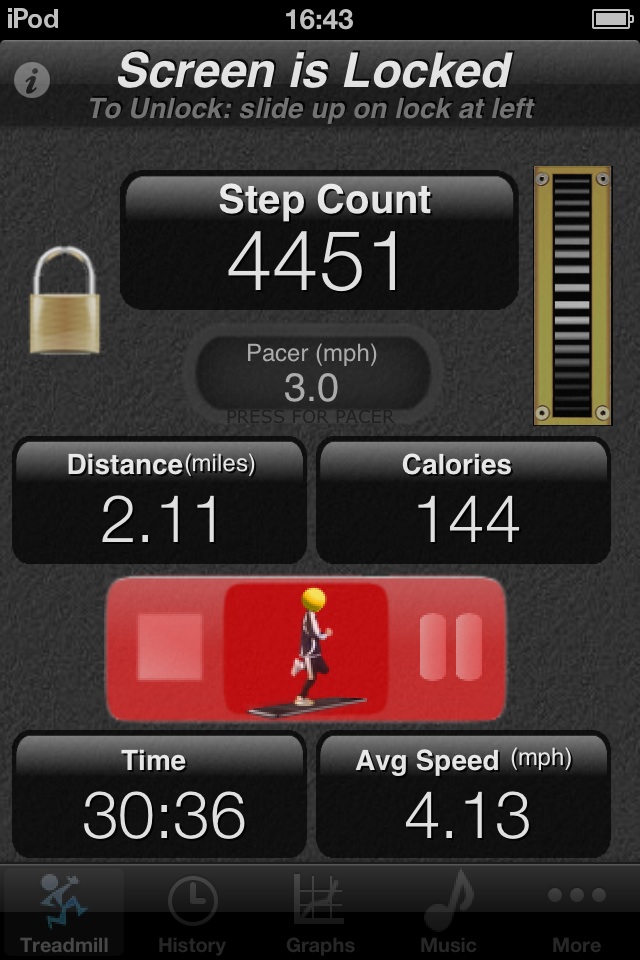Open the info icon

coord(32,80)
